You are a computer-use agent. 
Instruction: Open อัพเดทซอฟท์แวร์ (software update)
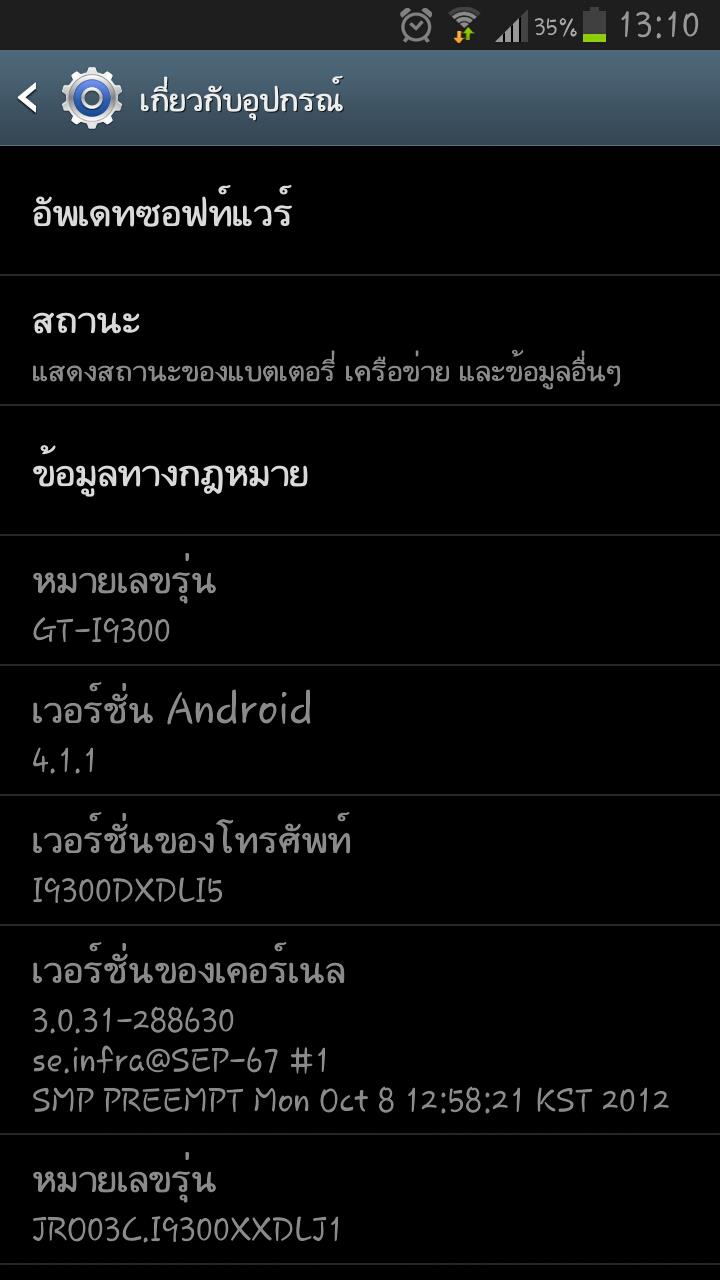tap(360, 211)
